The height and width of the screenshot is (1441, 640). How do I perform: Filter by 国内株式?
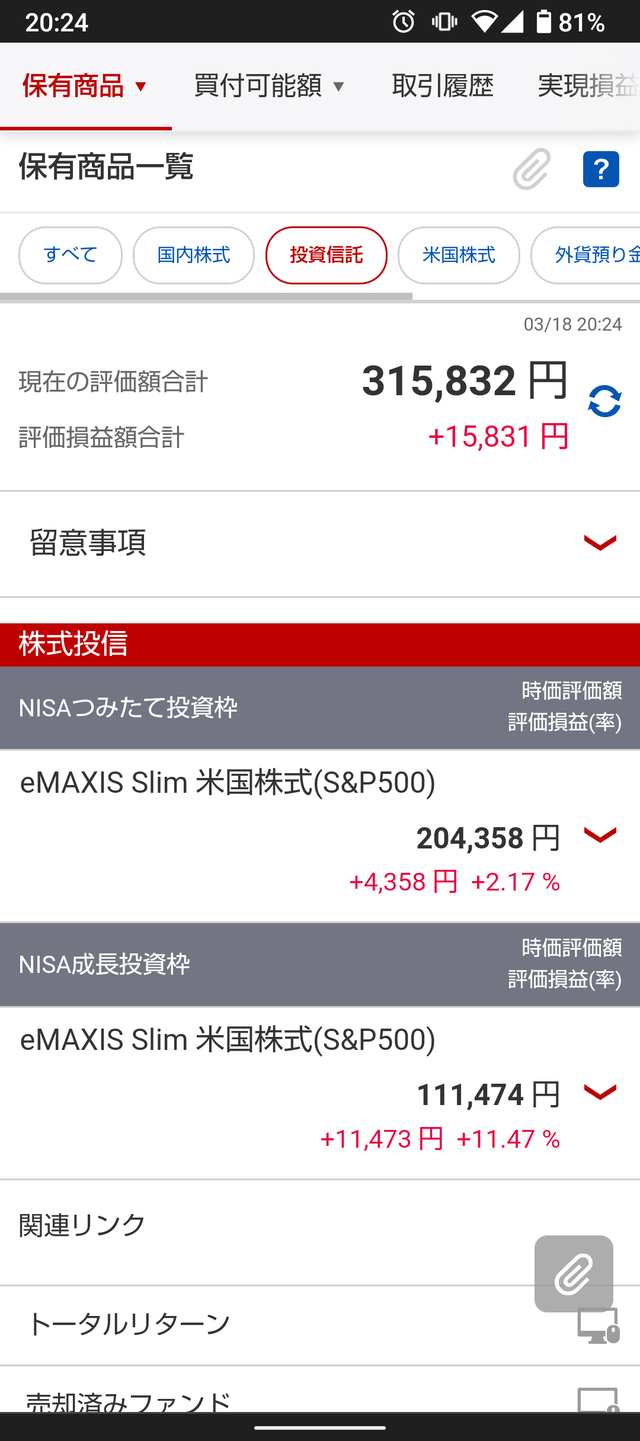[x=193, y=256]
